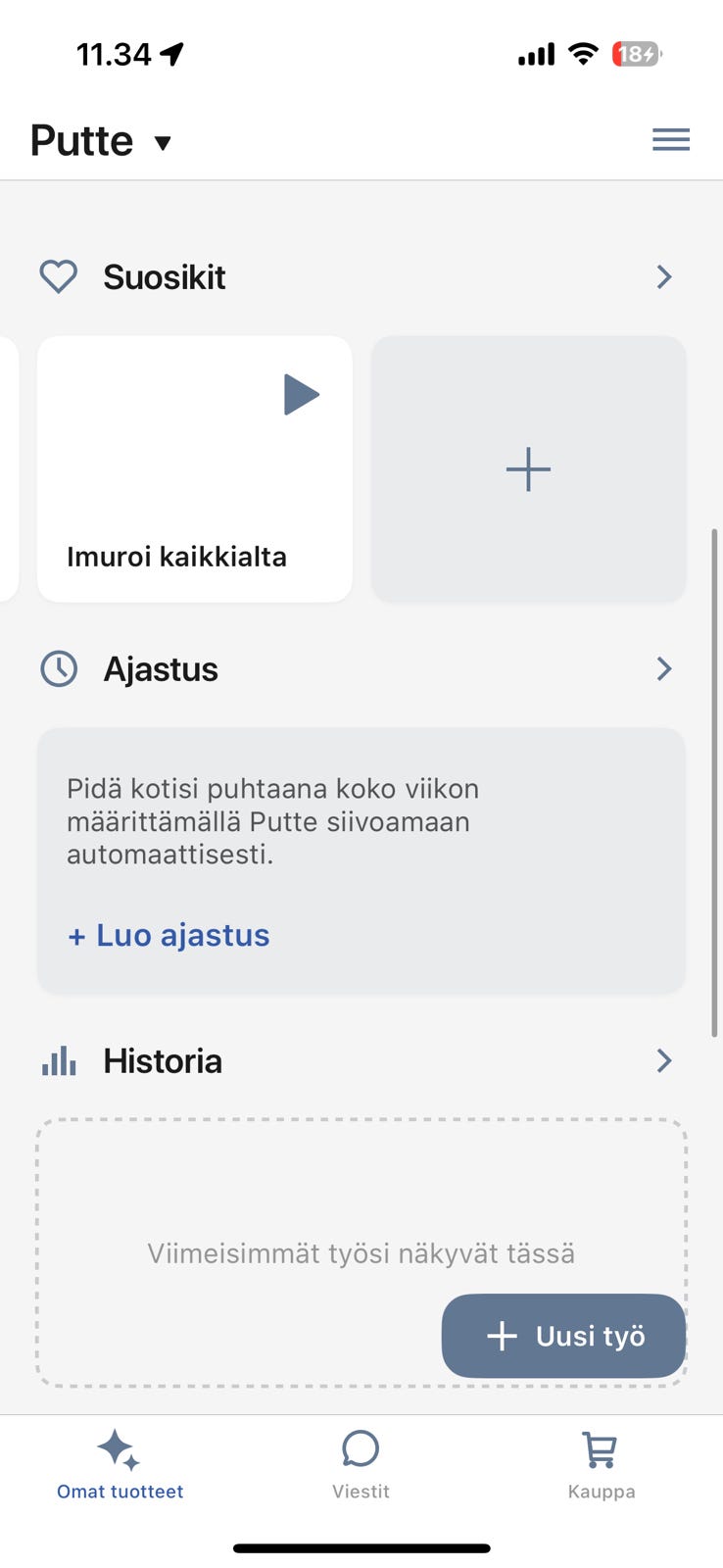Expand the Historia section chevron
The width and height of the screenshot is (723, 1568).
click(x=664, y=1060)
